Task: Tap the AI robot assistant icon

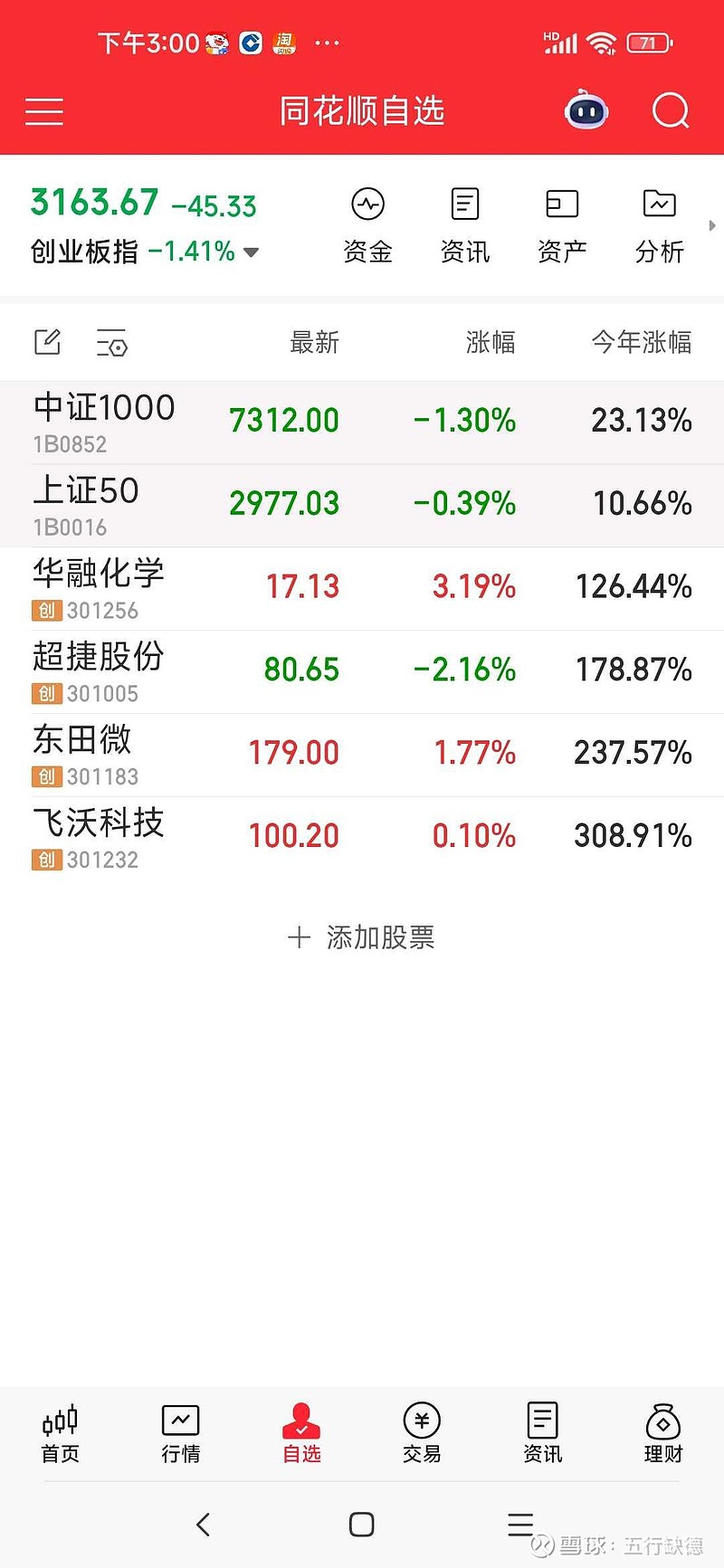Action: 585,110
